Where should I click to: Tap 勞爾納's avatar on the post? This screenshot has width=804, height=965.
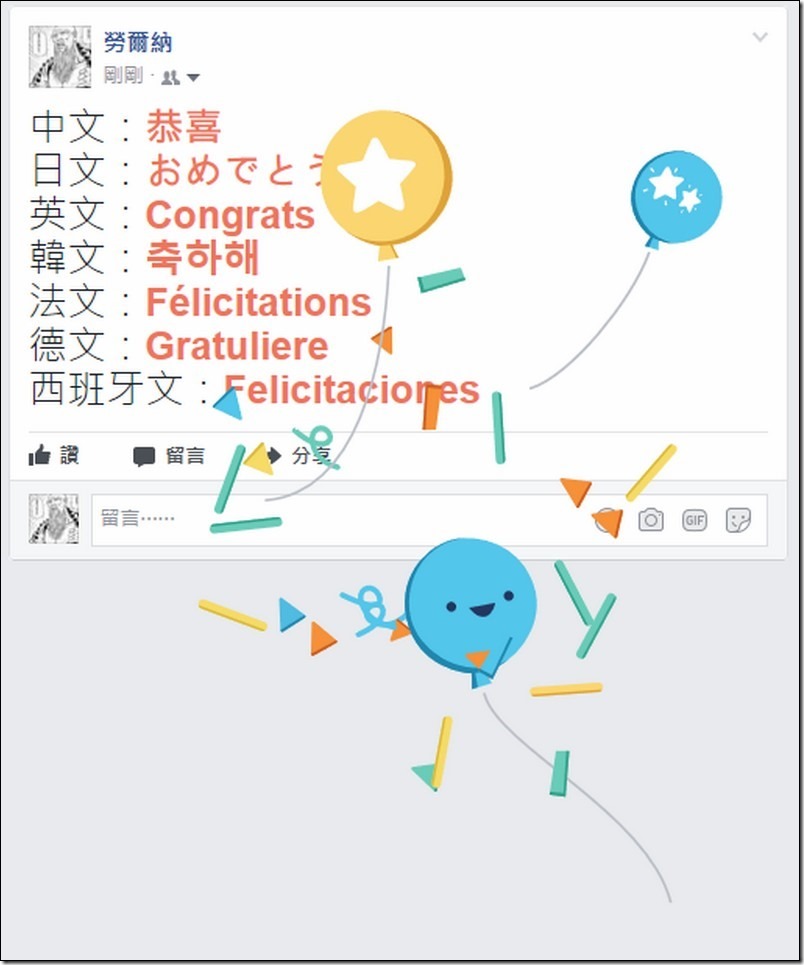pos(60,57)
